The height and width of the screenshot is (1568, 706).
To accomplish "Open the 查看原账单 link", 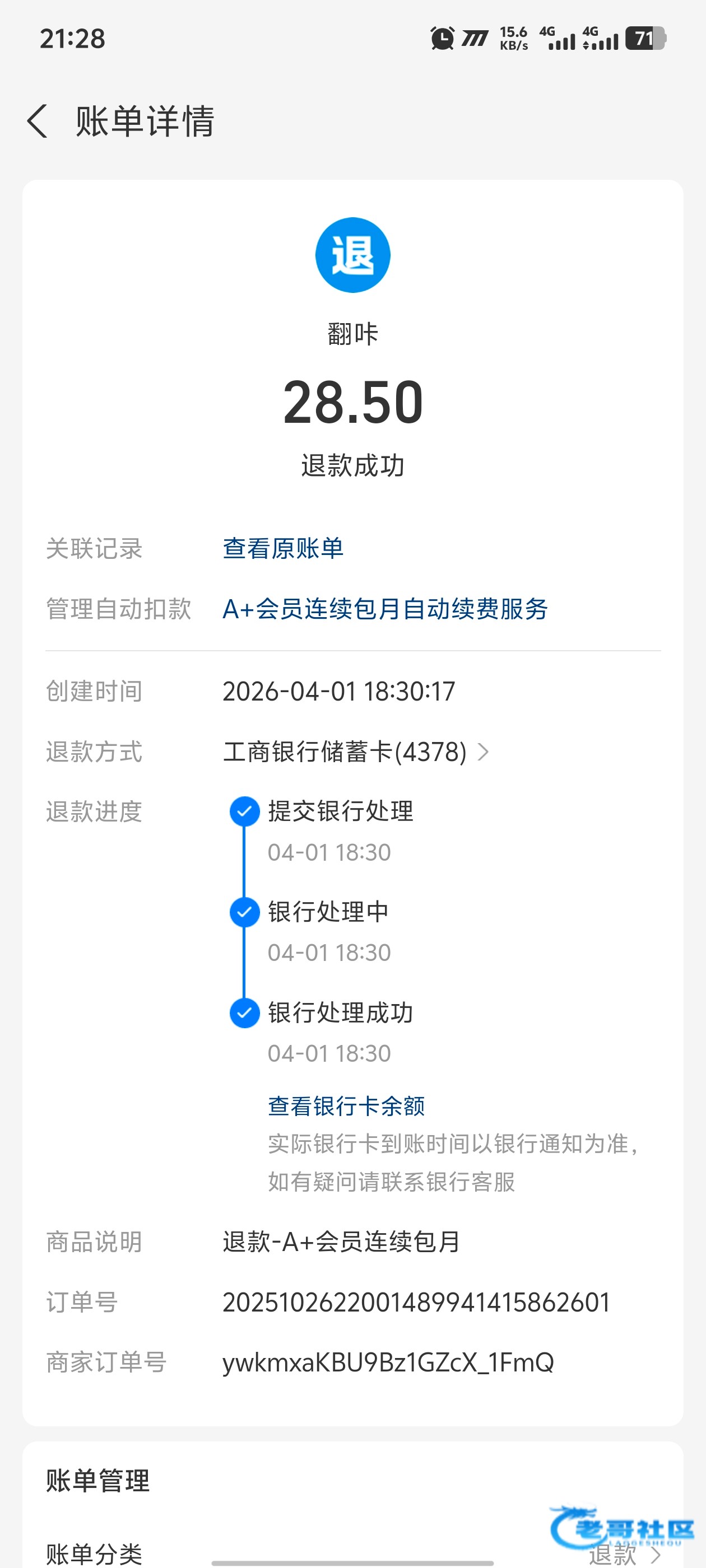I will [282, 548].
